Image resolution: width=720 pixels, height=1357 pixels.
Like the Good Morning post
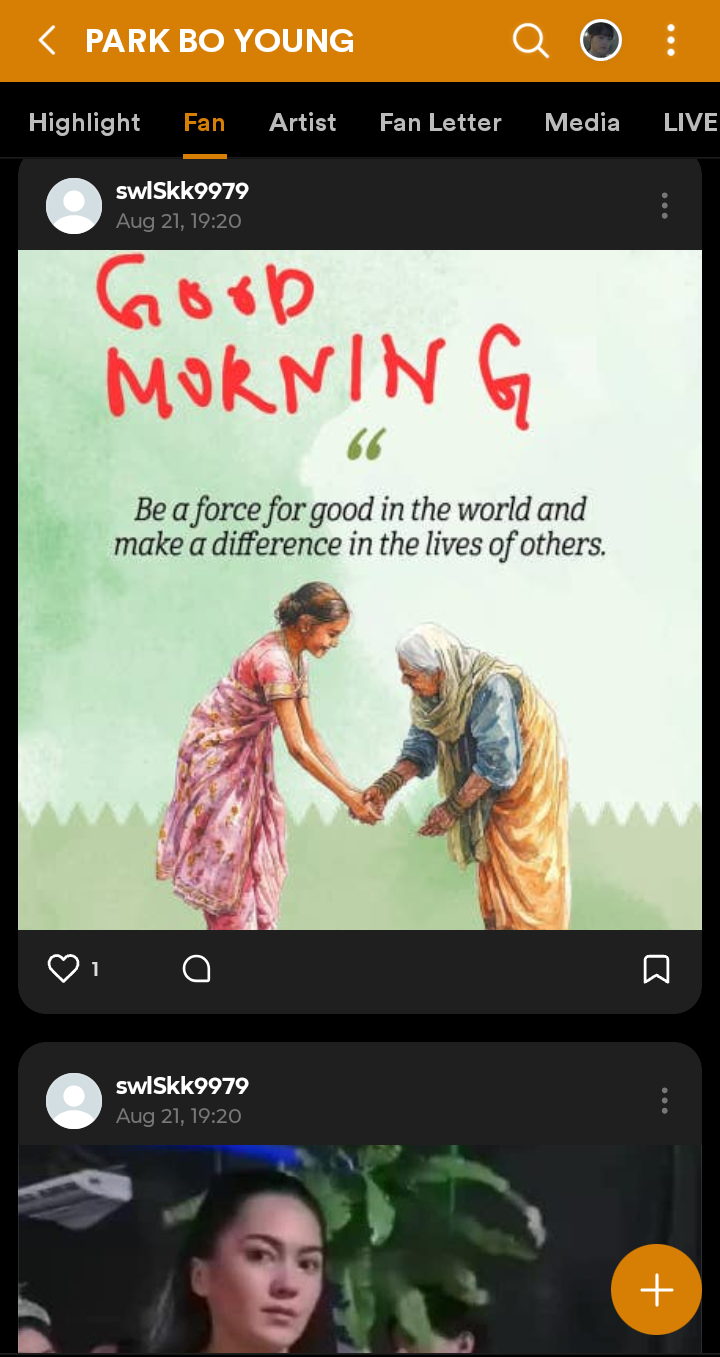(63, 968)
